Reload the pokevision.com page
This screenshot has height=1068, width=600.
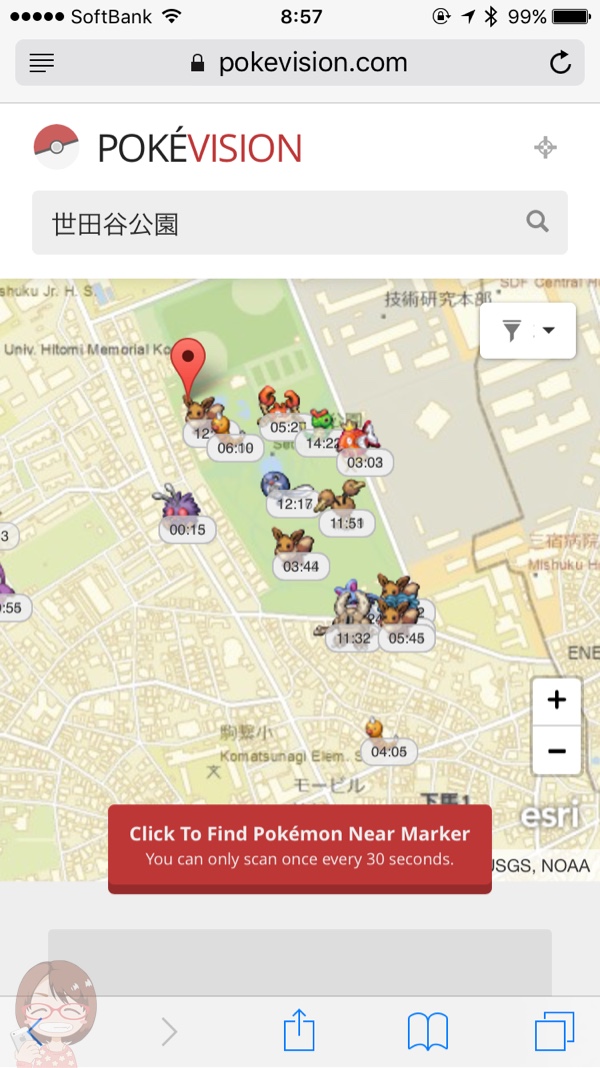pyautogui.click(x=560, y=63)
